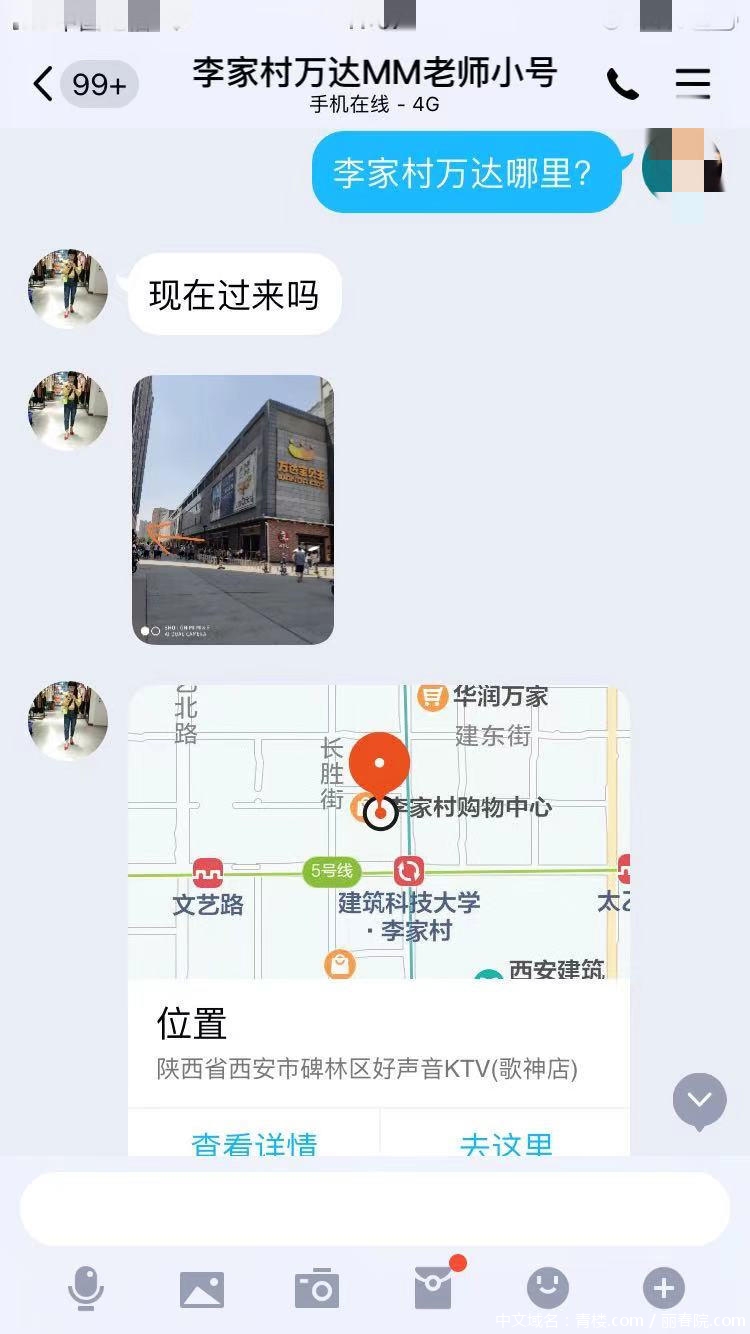Viewport: 750px width, 1334px height.
Task: Open the Wanda mall photo message
Action: pyautogui.click(x=232, y=507)
